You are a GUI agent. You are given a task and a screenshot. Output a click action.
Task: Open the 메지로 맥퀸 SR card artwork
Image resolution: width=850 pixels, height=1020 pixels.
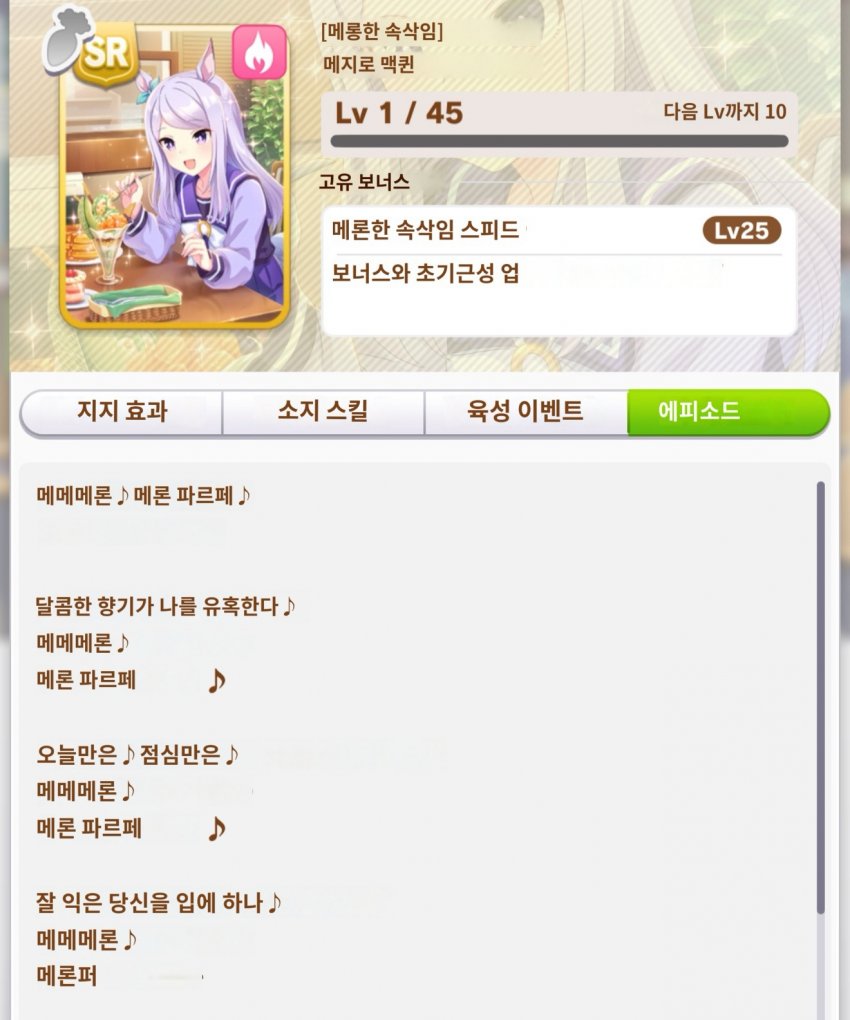pos(174,180)
